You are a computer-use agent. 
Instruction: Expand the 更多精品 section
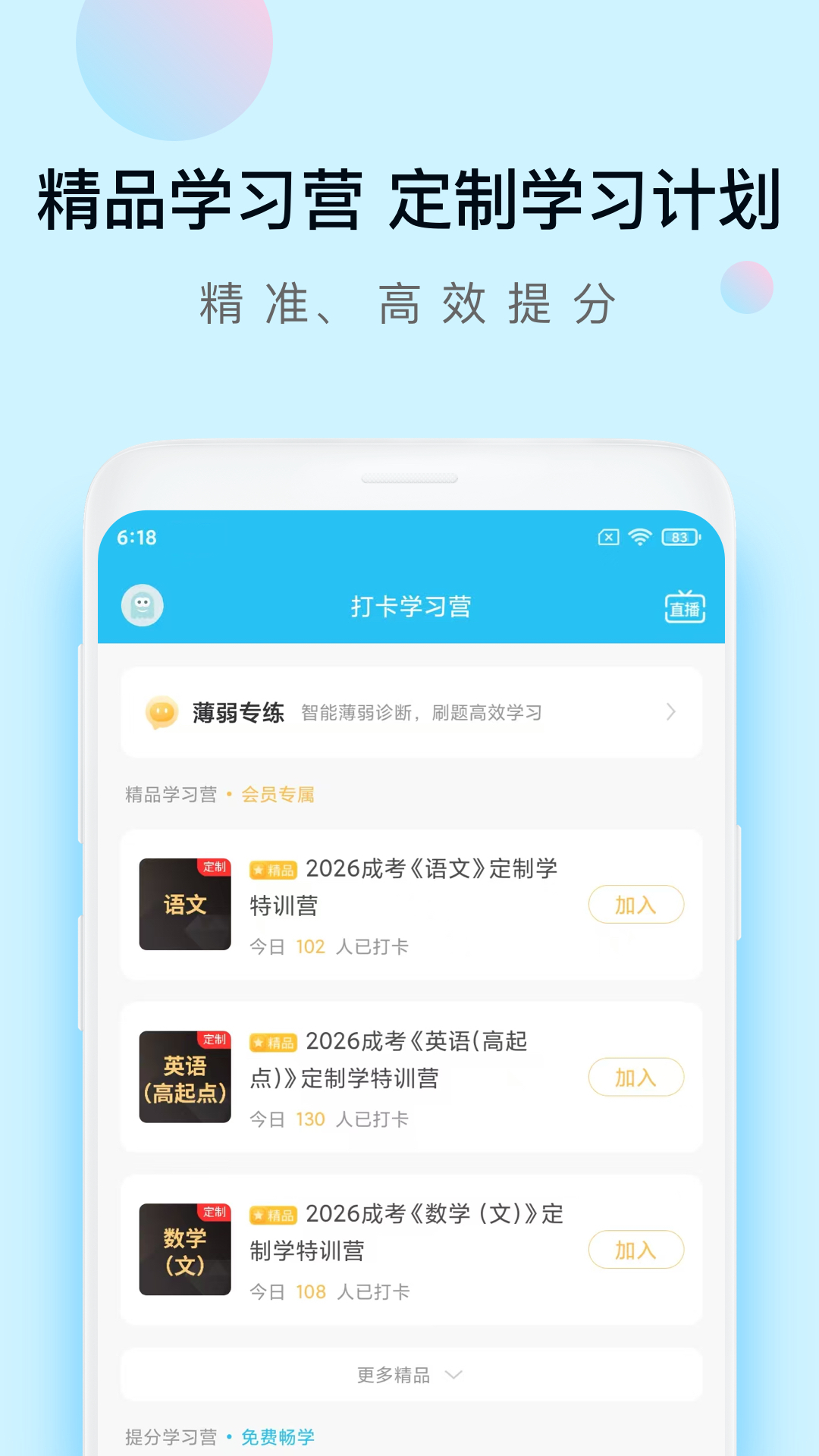(394, 1374)
